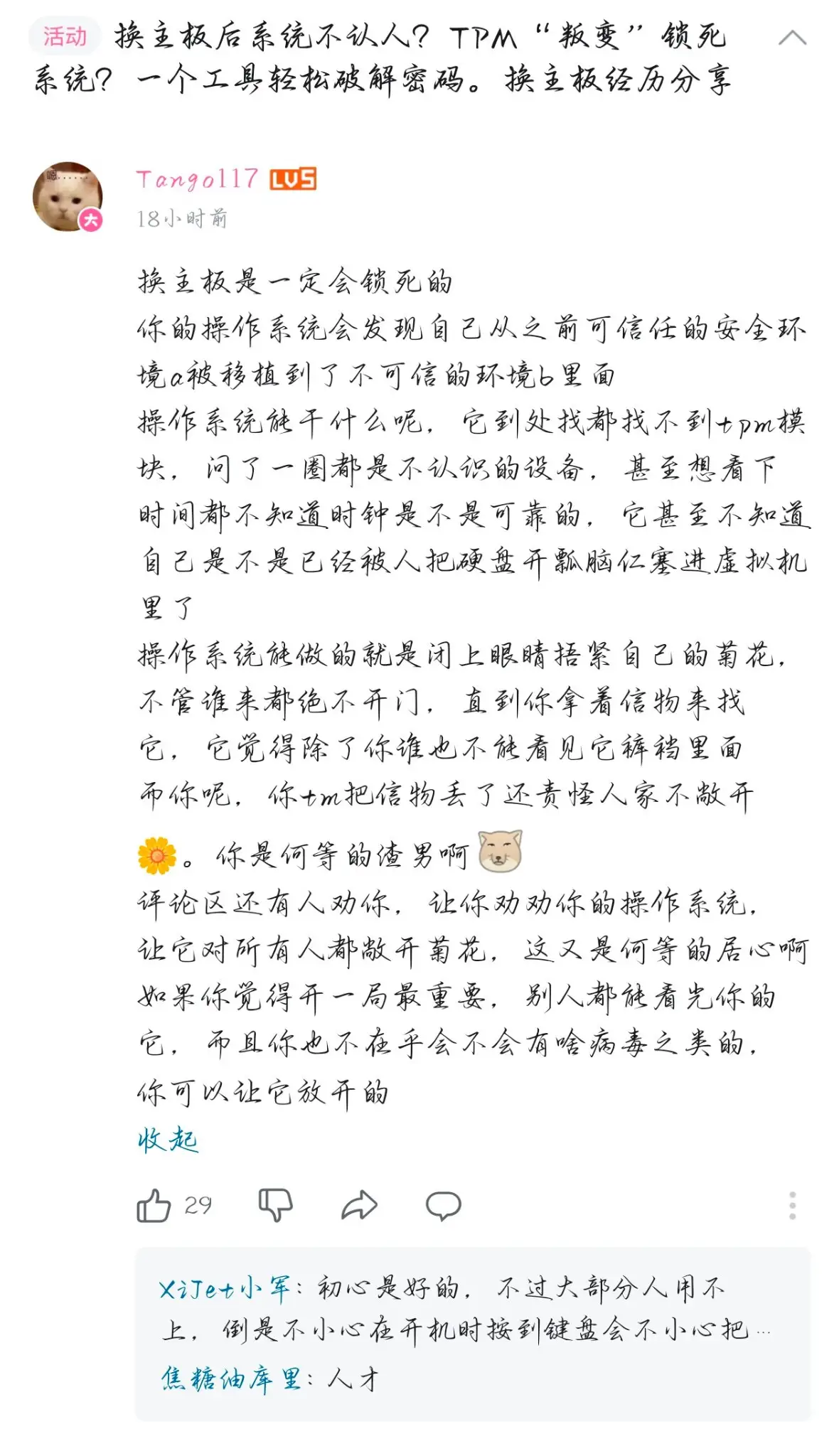The image size is (839, 1456).
Task: Open the reply from 焦糖油库里
Action: click(269, 1379)
